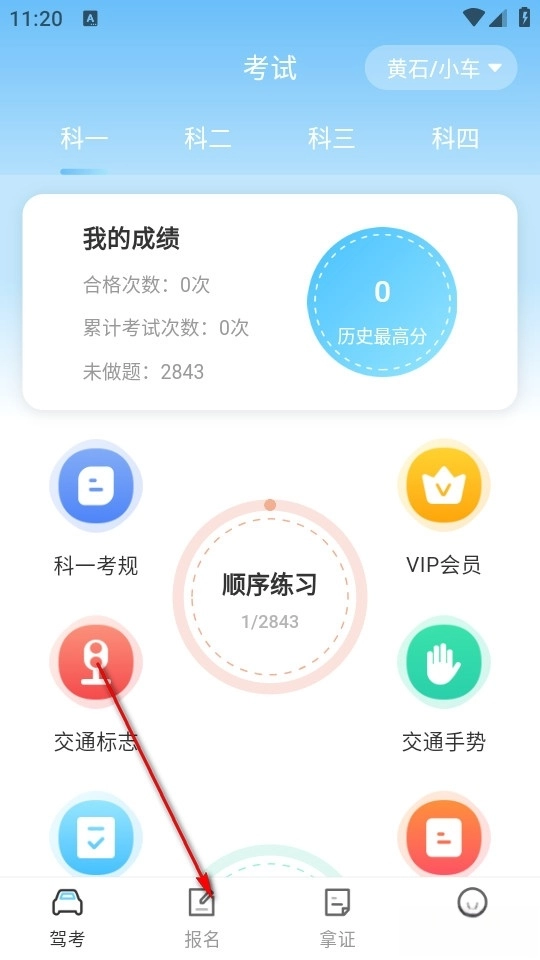Open VIP会员 membership
This screenshot has width=540, height=960.
tap(444, 509)
